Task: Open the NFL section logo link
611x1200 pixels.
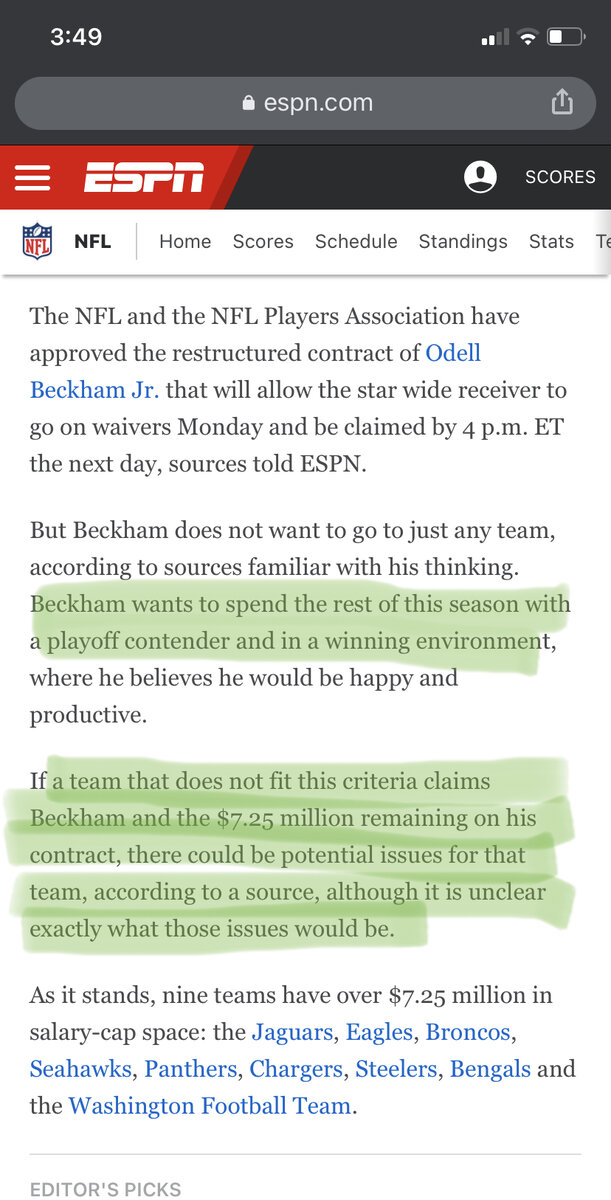Action: click(38, 242)
